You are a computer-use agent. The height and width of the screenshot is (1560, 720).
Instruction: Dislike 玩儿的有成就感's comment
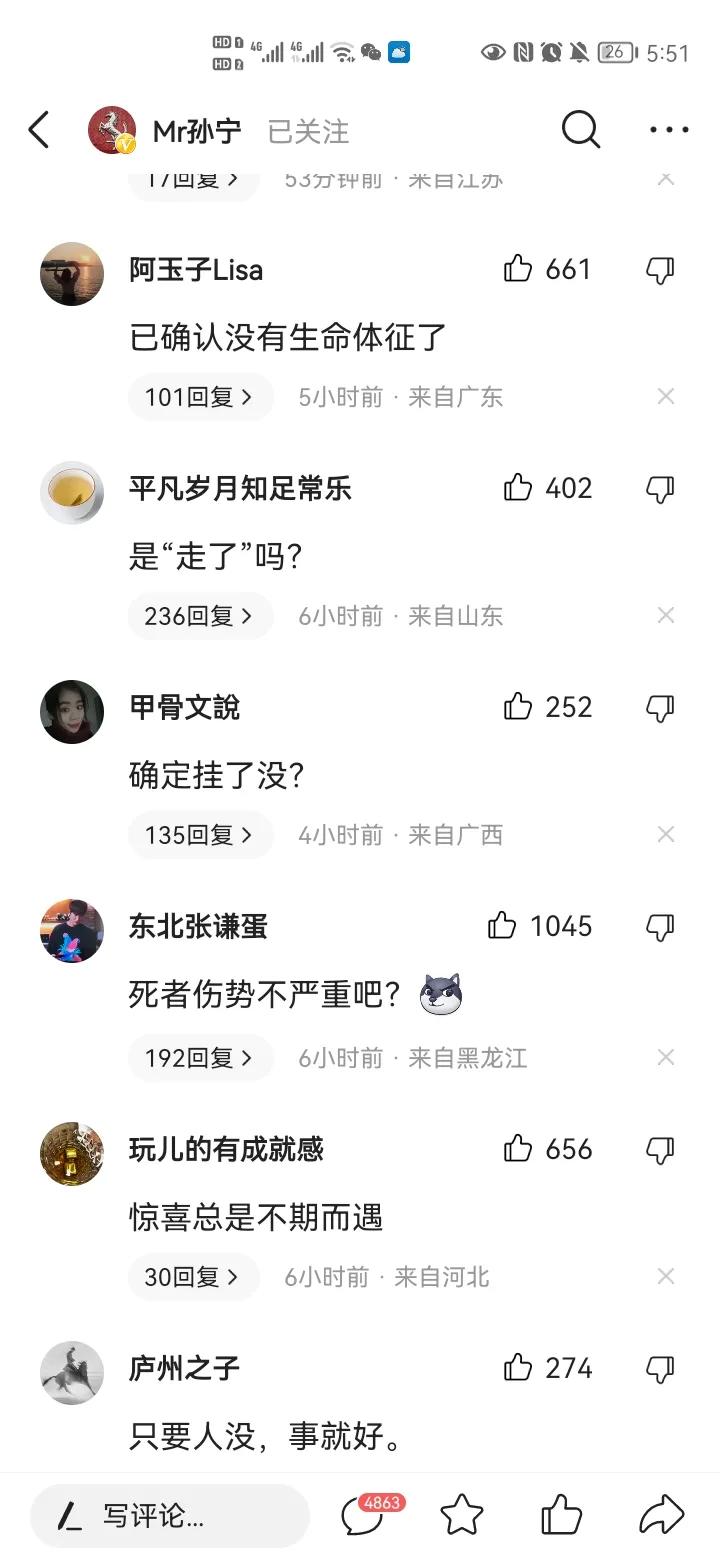click(660, 1150)
